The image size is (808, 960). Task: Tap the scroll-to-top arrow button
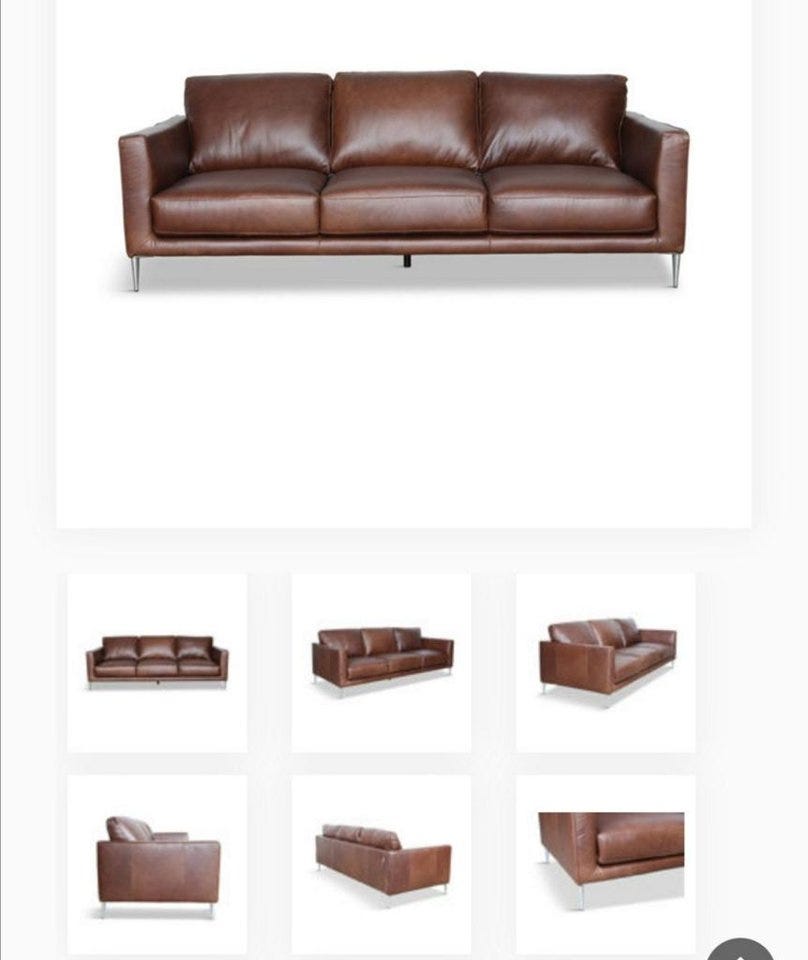[741, 950]
